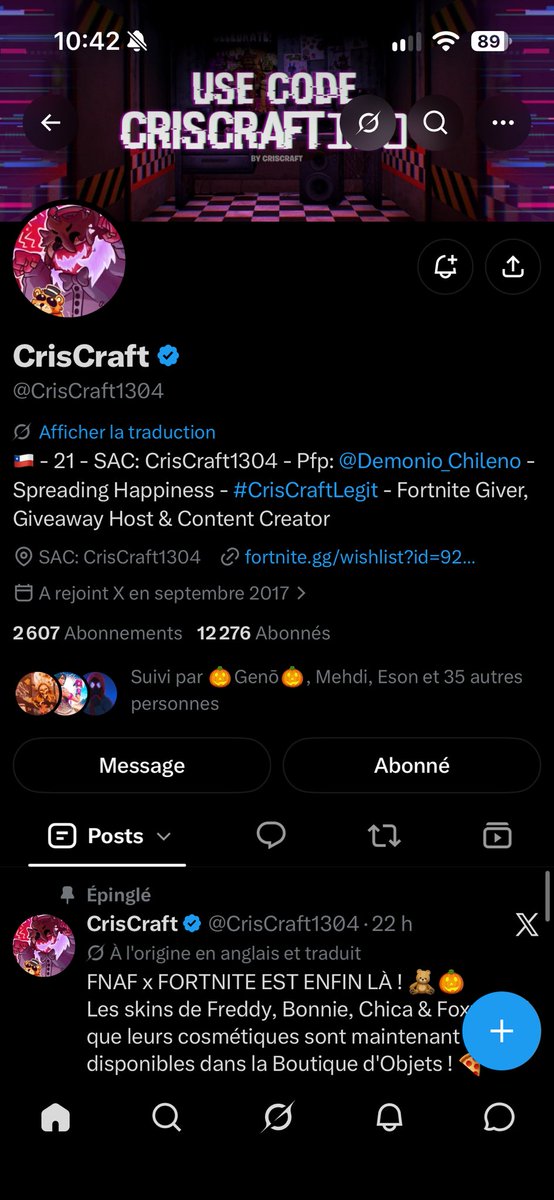This screenshot has width=554, height=1200.
Task: Search within CrisCraft's profile
Action: pyautogui.click(x=435, y=122)
